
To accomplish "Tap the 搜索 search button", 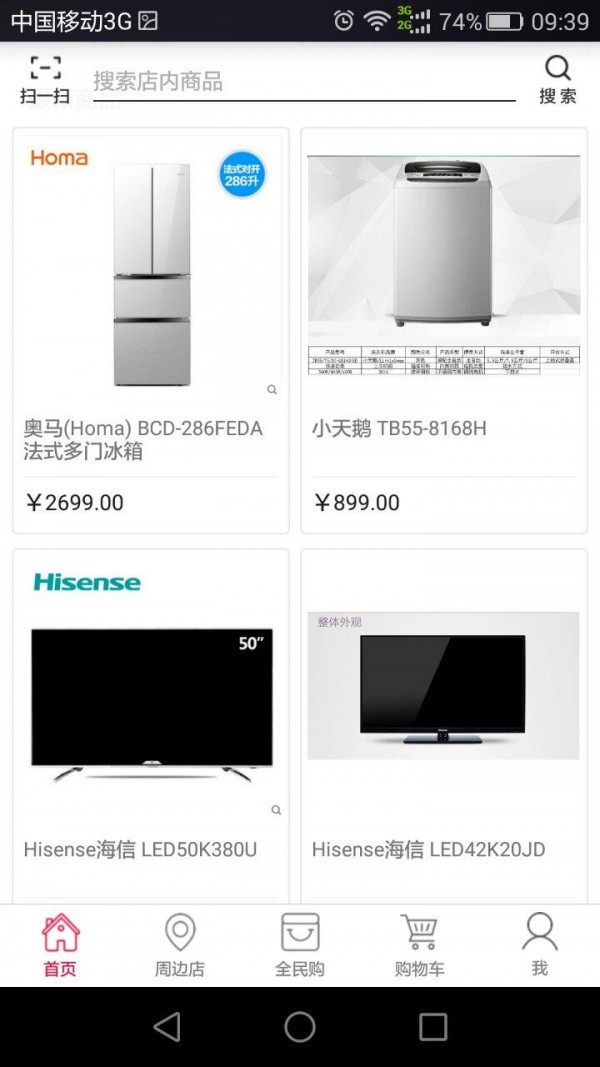I will (557, 80).
